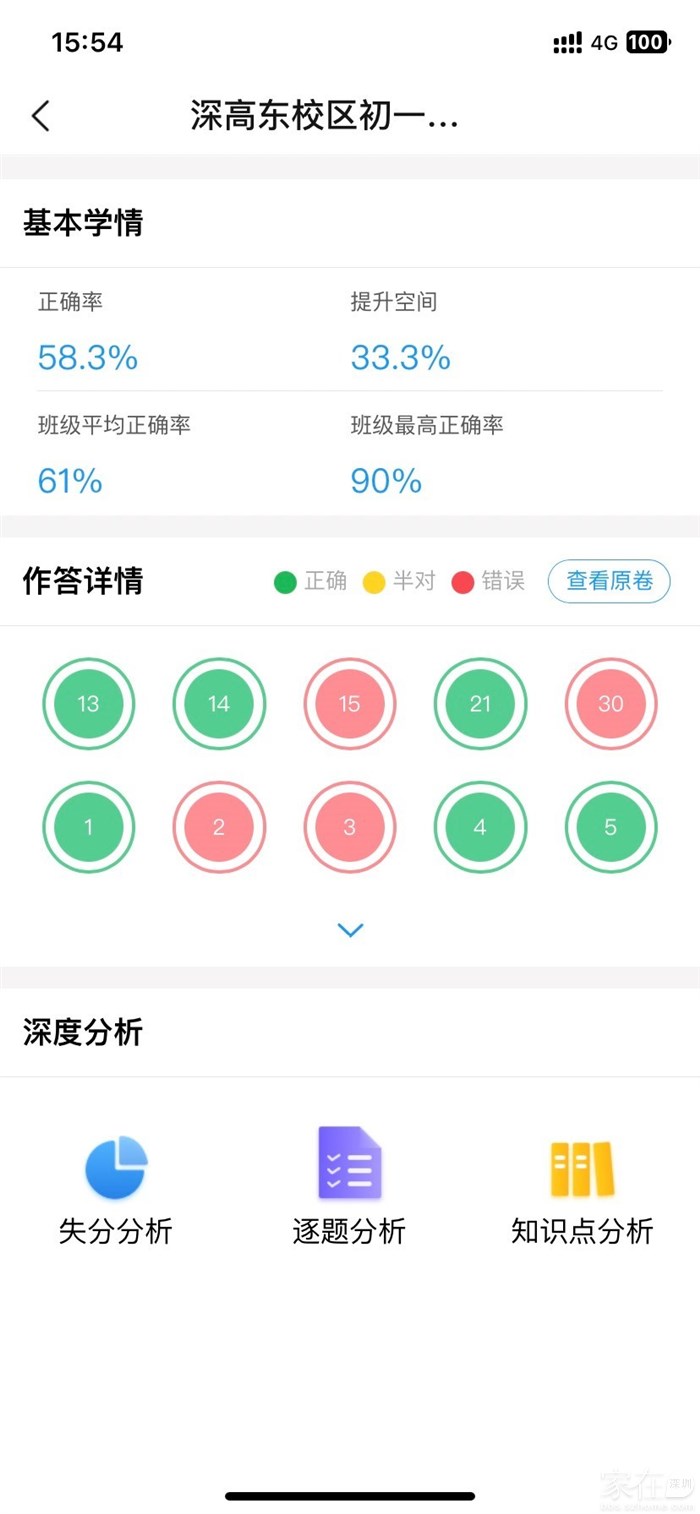Screen dimensions: 700x1514
Task: Tap question 5 bubble
Action: (x=611, y=827)
